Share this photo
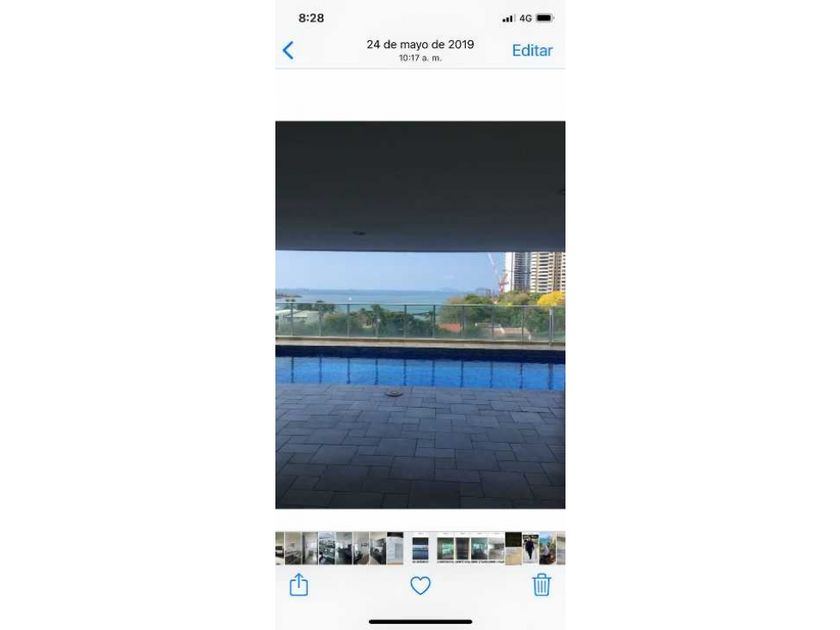This screenshot has height=630, width=840. pyautogui.click(x=299, y=584)
